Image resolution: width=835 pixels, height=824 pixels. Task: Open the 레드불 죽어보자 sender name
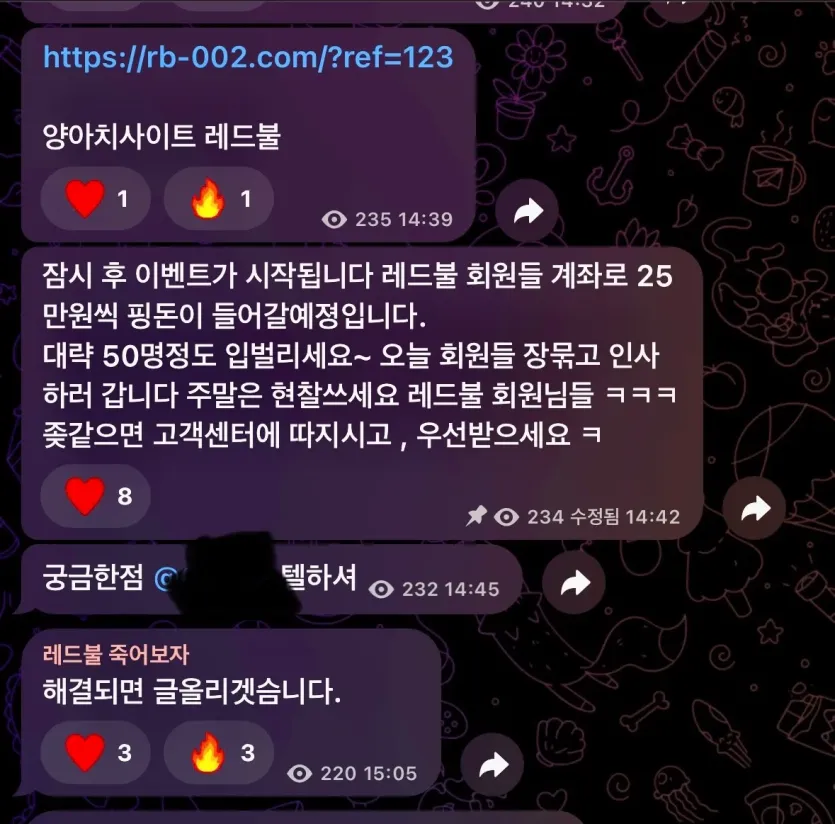[116, 655]
